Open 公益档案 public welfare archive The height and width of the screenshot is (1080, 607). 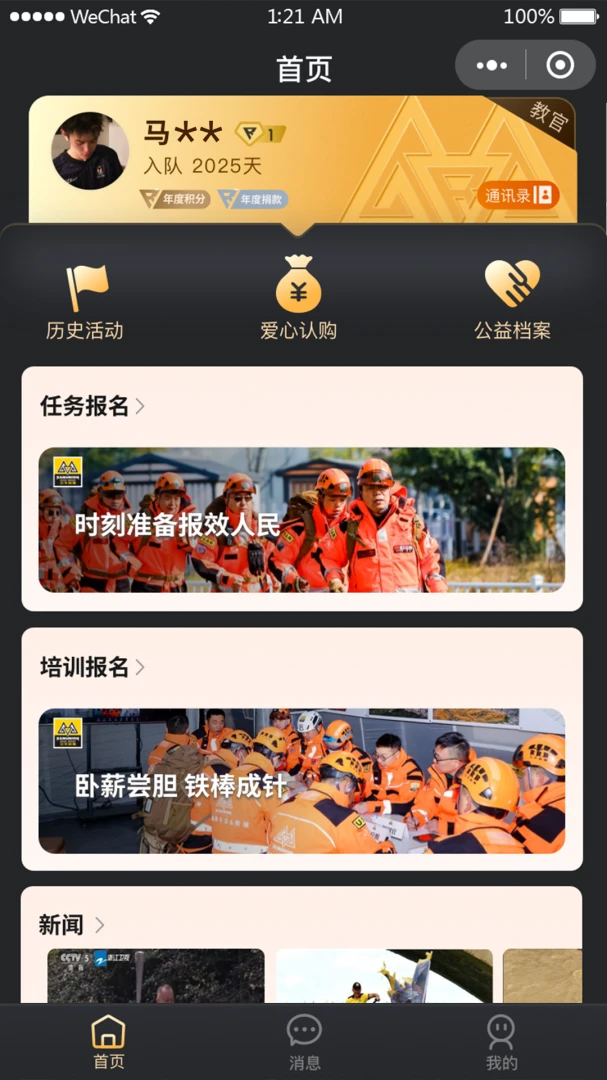tap(513, 300)
